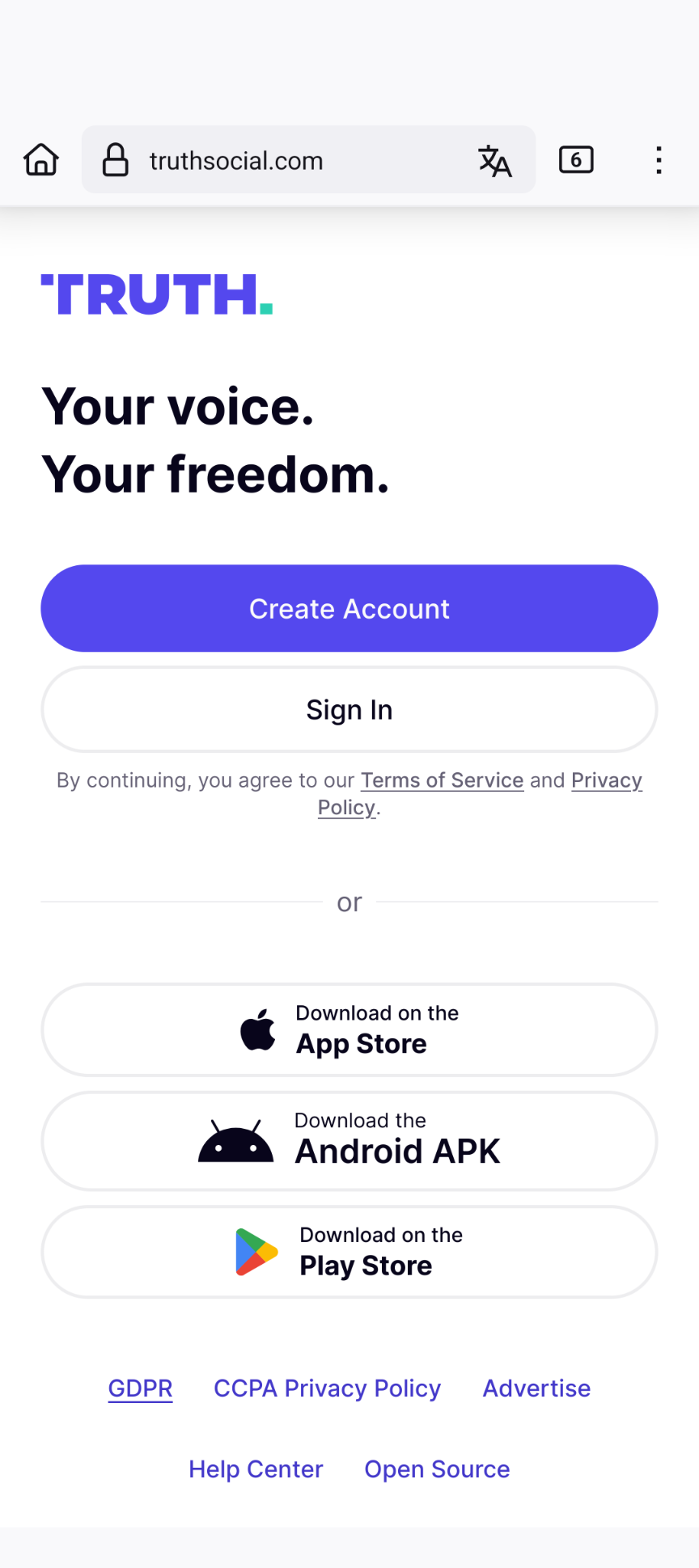Open the tab switcher showing 6 tabs
Image resolution: width=699 pixels, height=1568 pixels.
click(x=576, y=160)
